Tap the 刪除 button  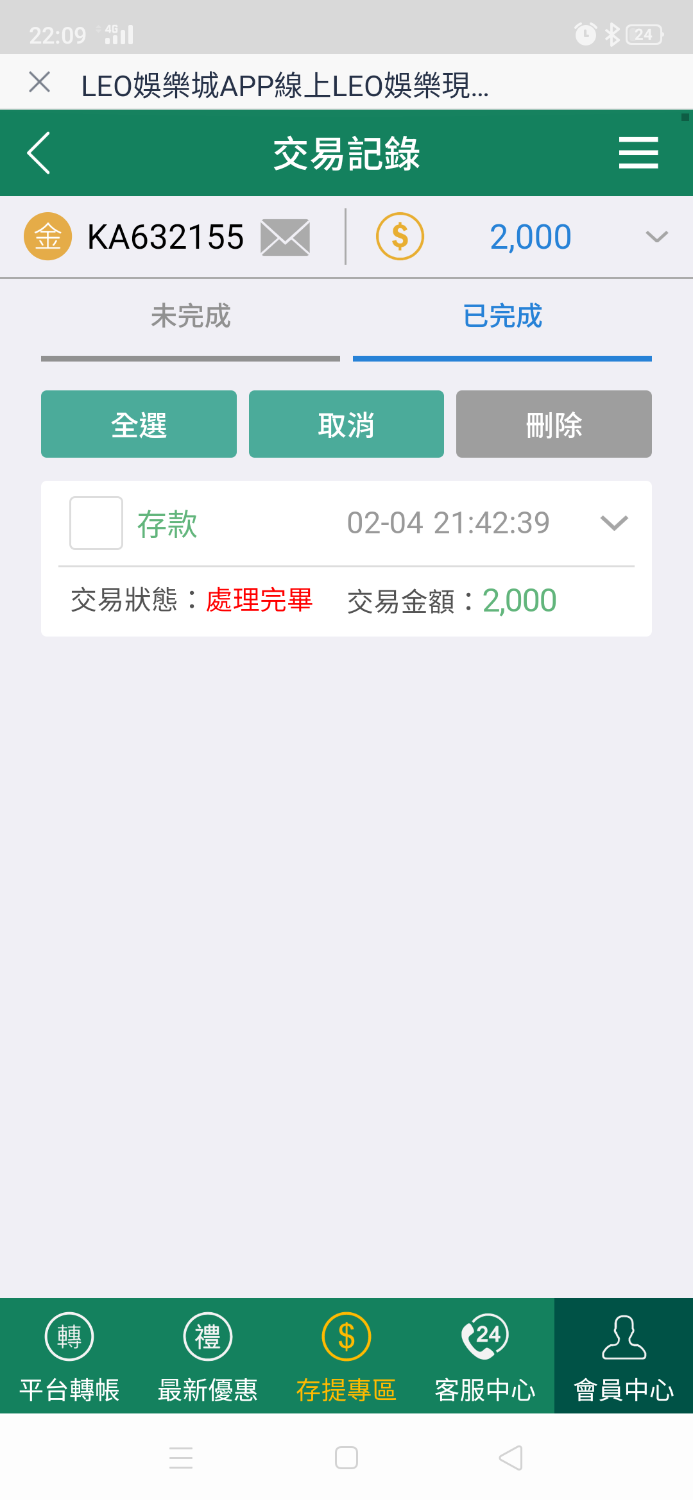point(554,424)
